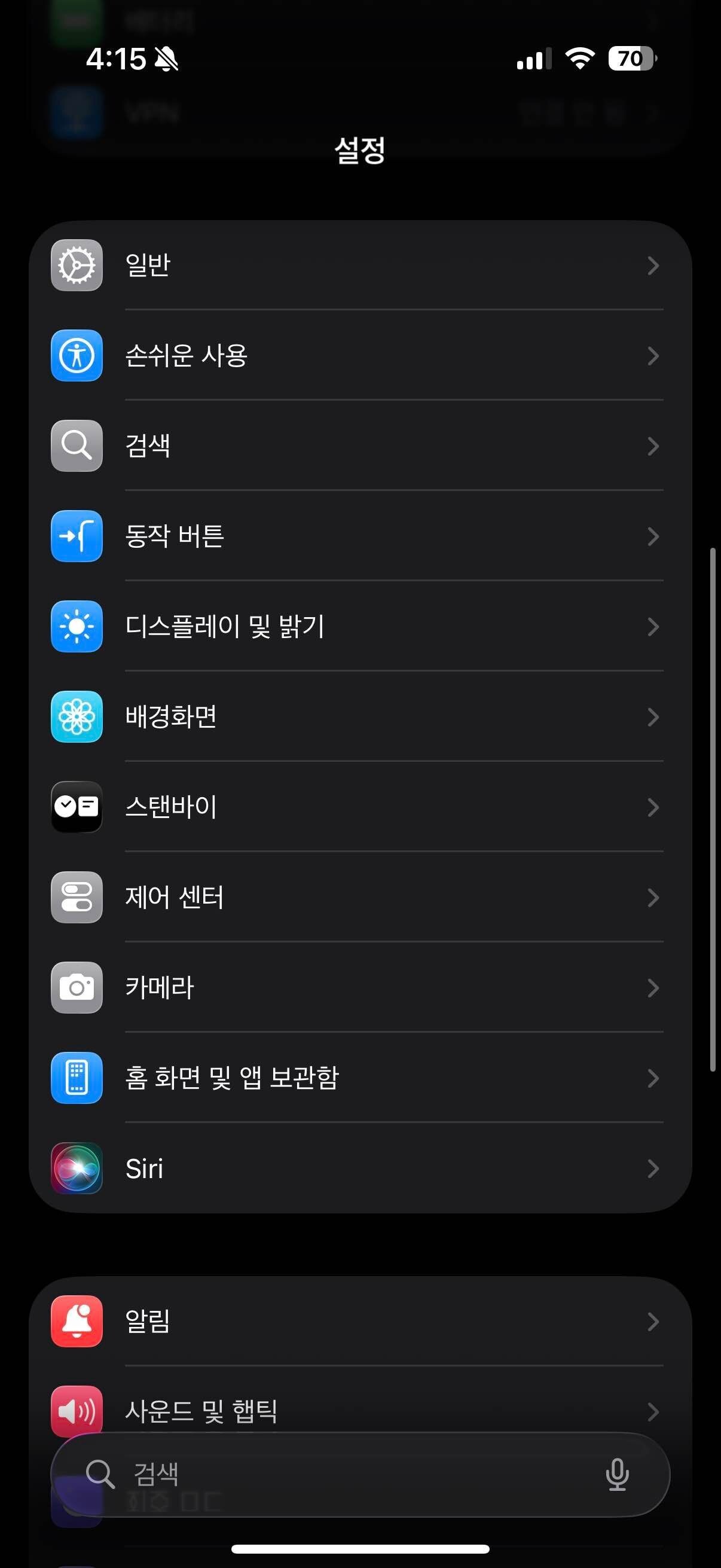Expand the 배경화면 row chevron
The image size is (721, 1568).
pos(653,716)
